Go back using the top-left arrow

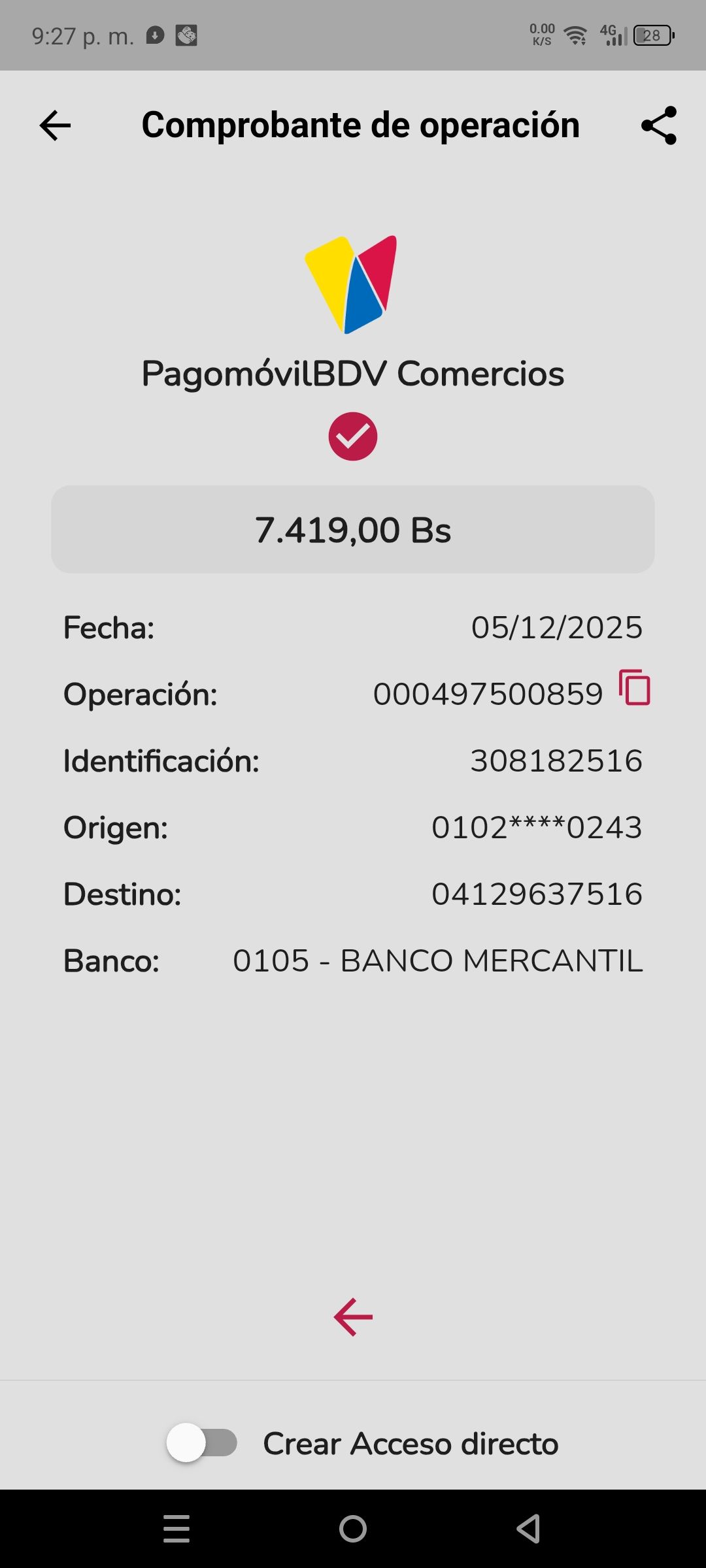click(55, 125)
